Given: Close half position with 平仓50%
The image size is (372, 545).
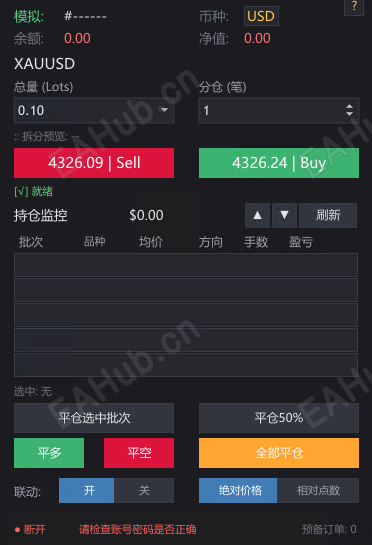Looking at the screenshot, I should (279, 418).
